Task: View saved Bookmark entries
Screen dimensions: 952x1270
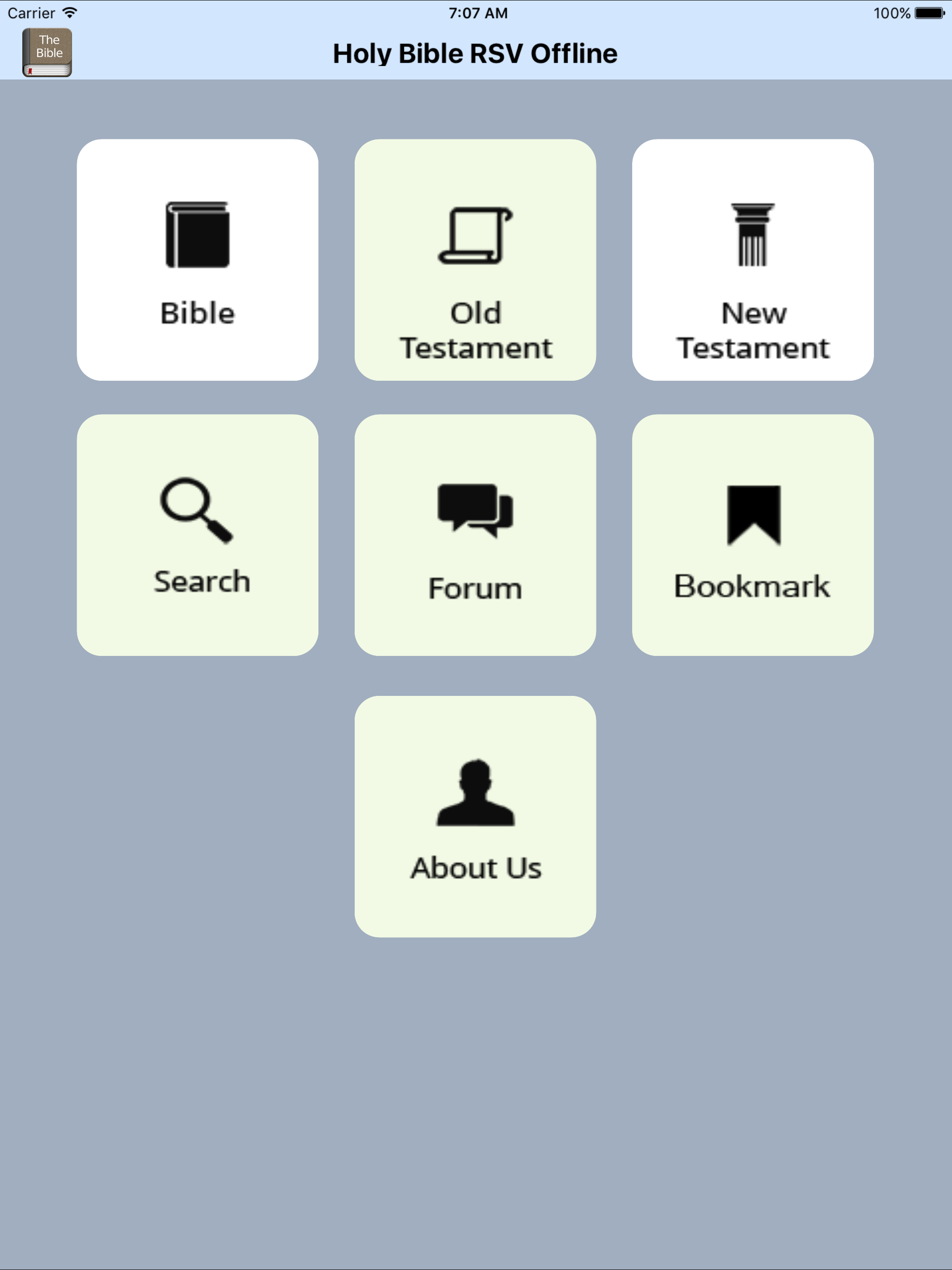Action: click(x=752, y=535)
